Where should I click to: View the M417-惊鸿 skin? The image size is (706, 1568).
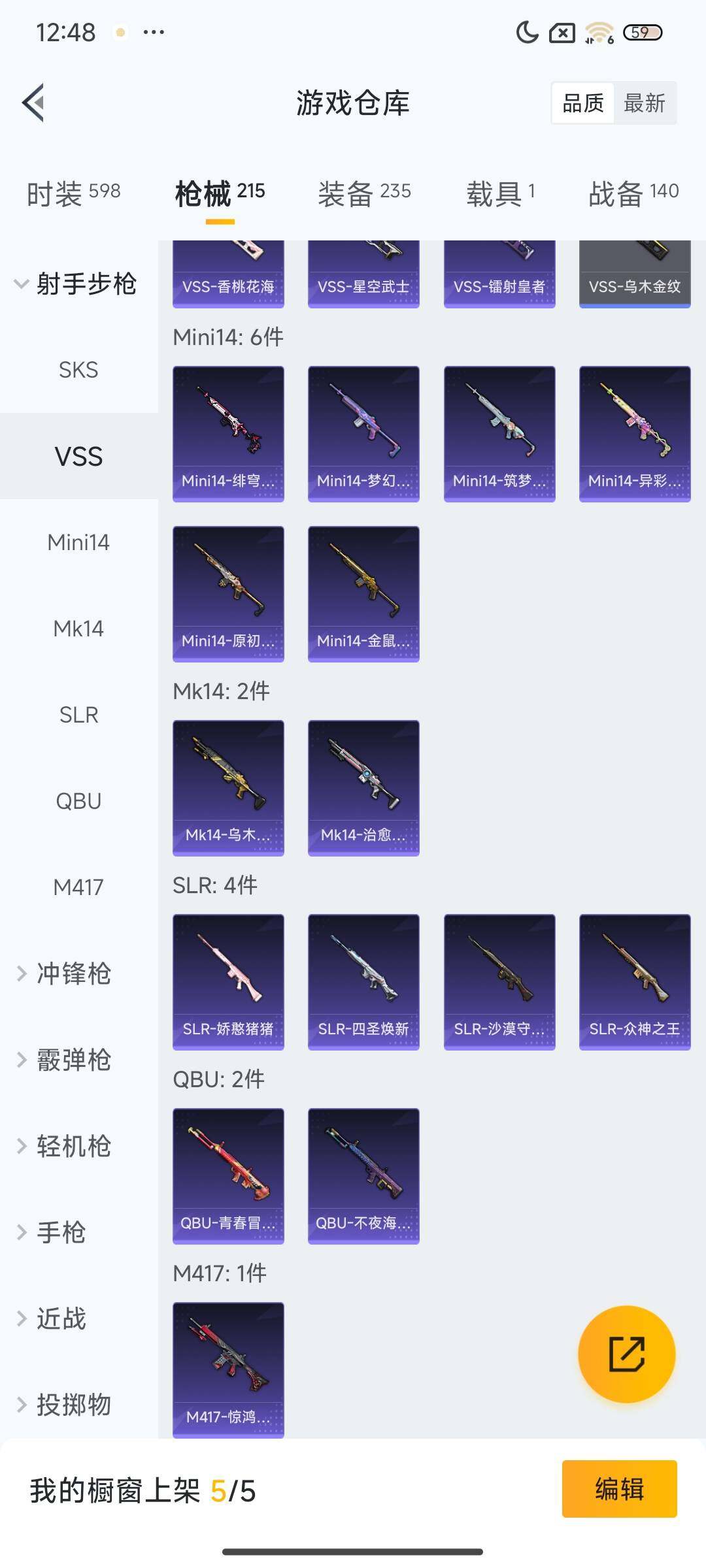pos(228,1370)
